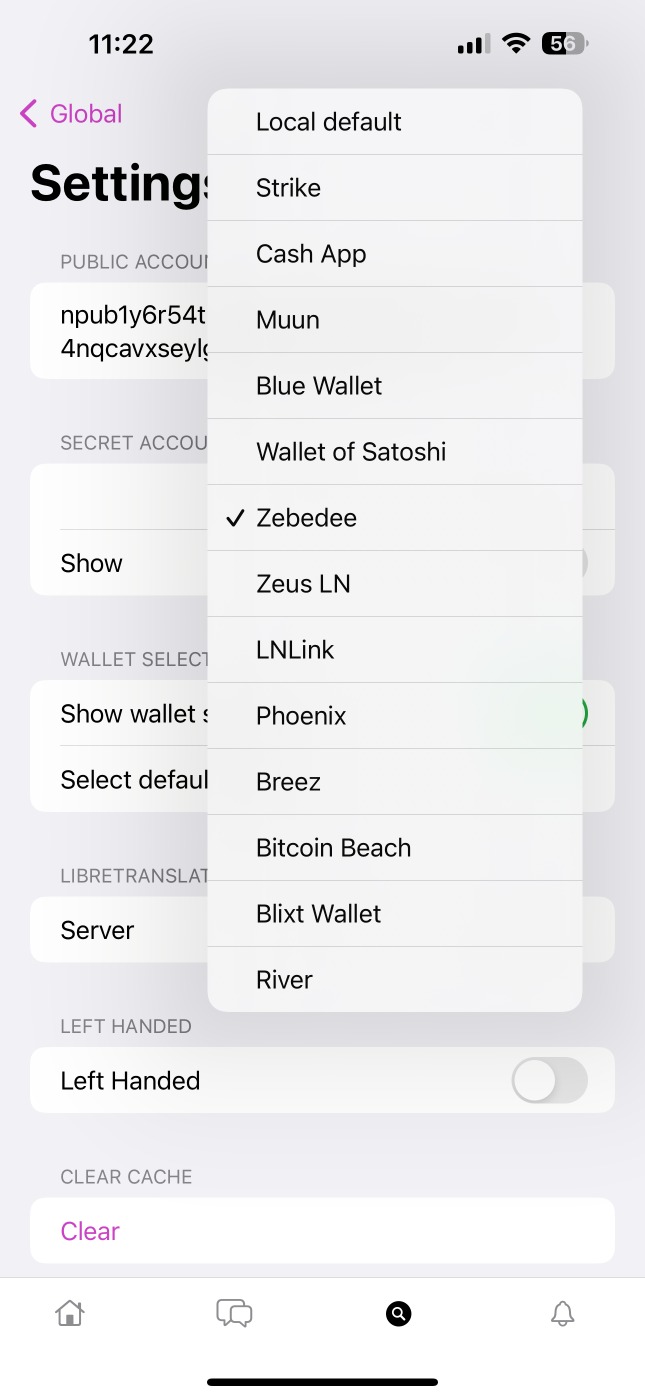Image resolution: width=645 pixels, height=1398 pixels.
Task: Pick Zeus LN wallet
Action: (394, 584)
